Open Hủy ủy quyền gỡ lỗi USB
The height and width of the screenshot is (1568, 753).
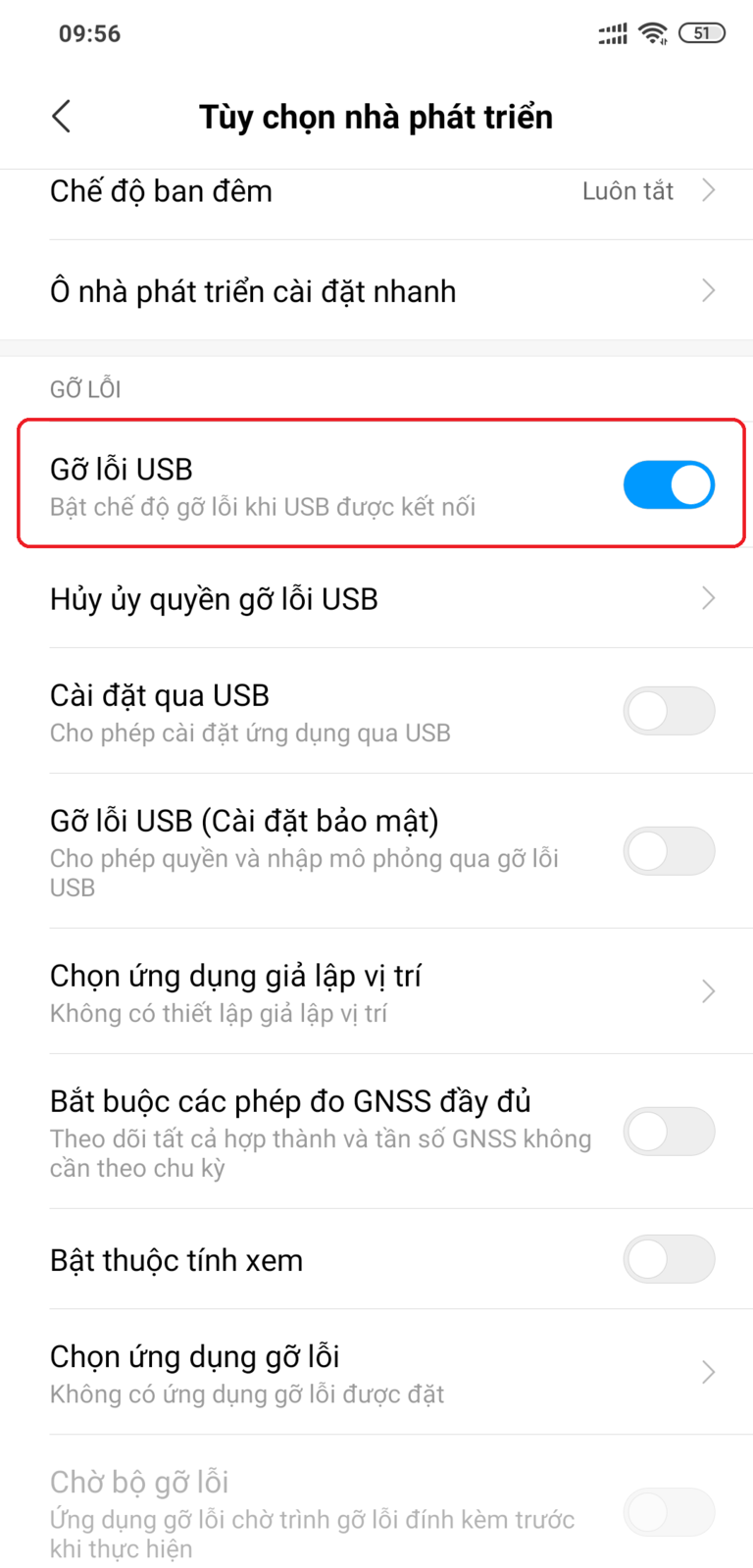click(376, 599)
